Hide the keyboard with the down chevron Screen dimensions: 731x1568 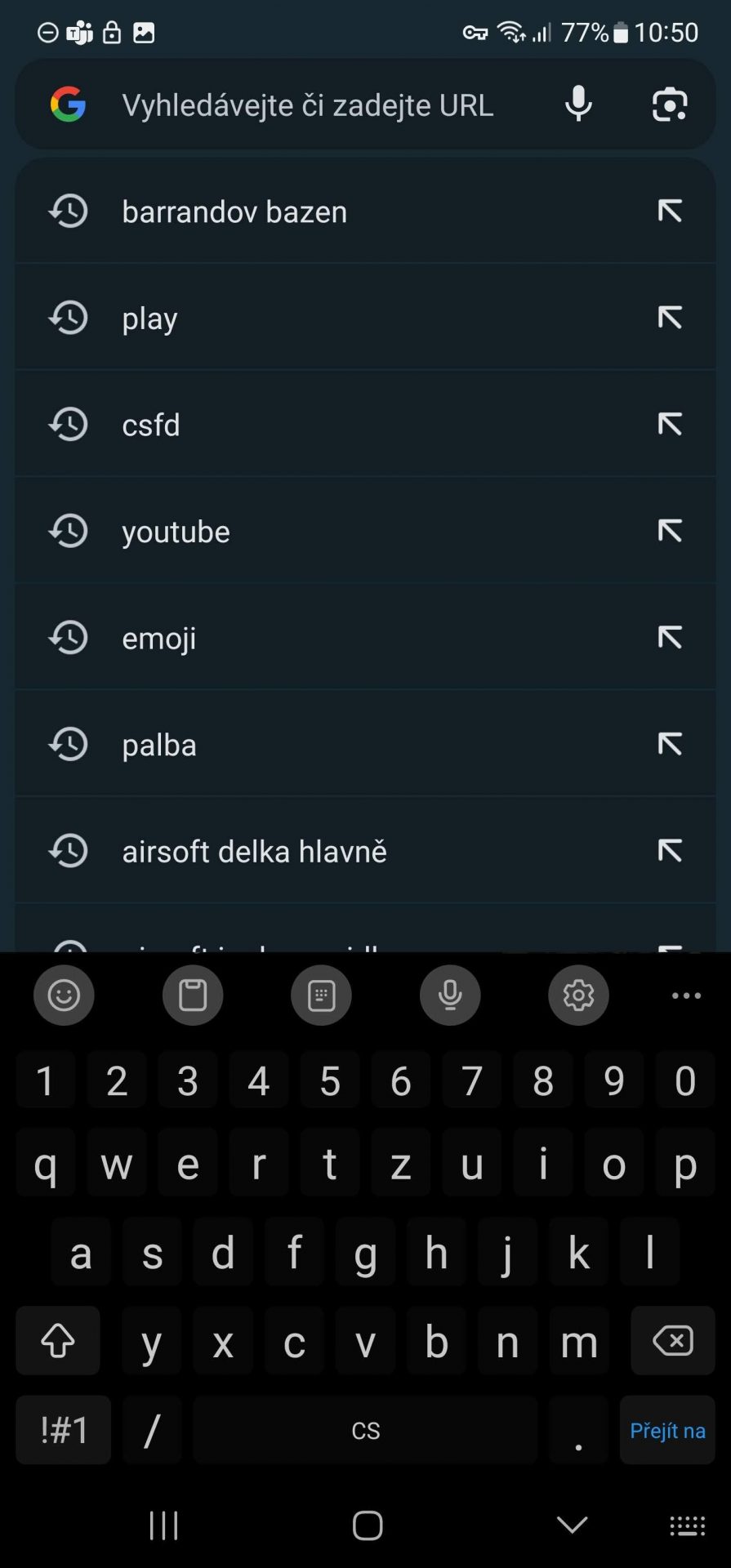pos(572,1525)
